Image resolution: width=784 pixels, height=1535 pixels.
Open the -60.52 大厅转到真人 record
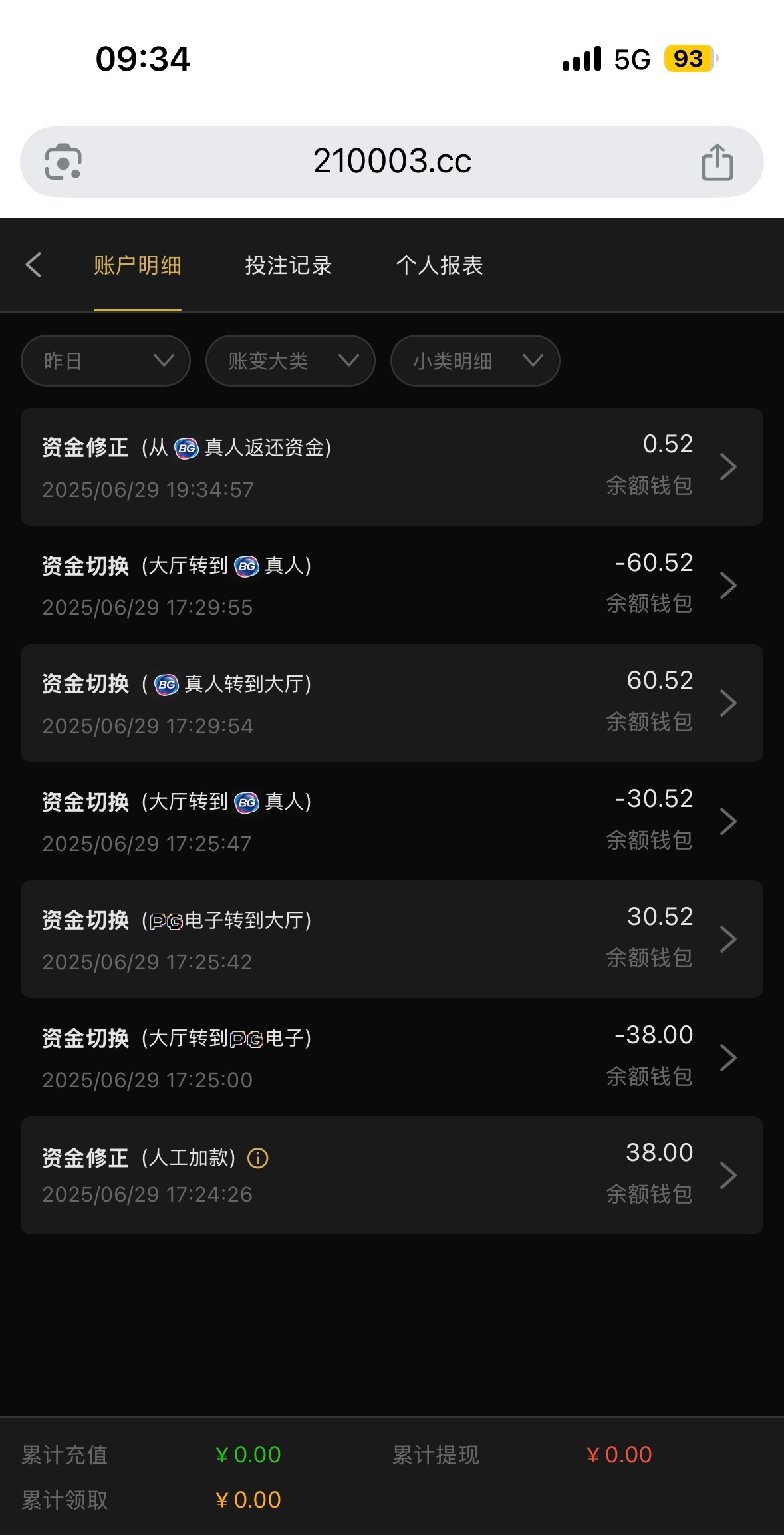click(392, 585)
